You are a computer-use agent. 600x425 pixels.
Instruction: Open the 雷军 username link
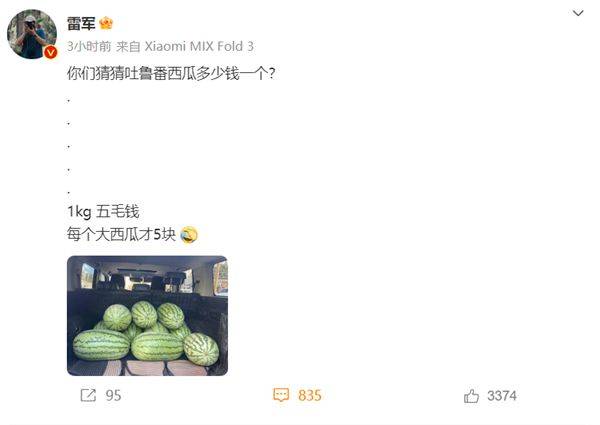[81, 22]
